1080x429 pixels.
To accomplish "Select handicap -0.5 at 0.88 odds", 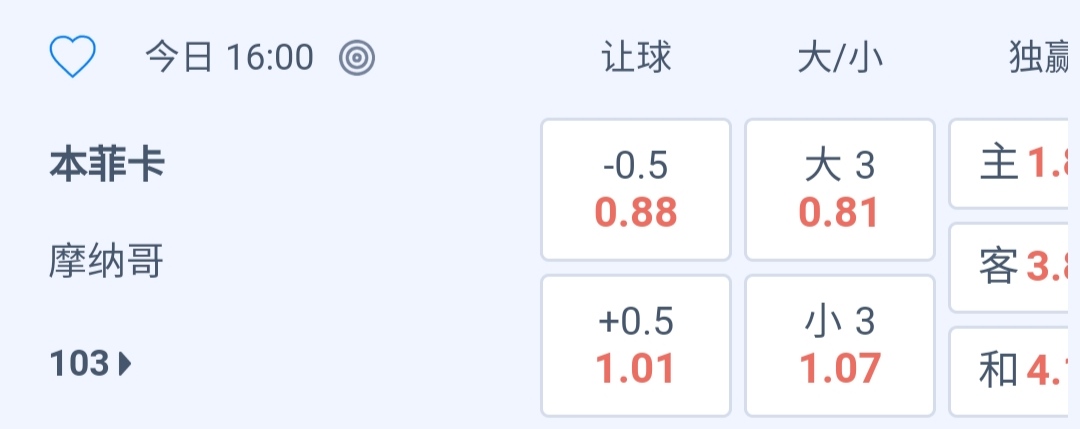I will 636,190.
